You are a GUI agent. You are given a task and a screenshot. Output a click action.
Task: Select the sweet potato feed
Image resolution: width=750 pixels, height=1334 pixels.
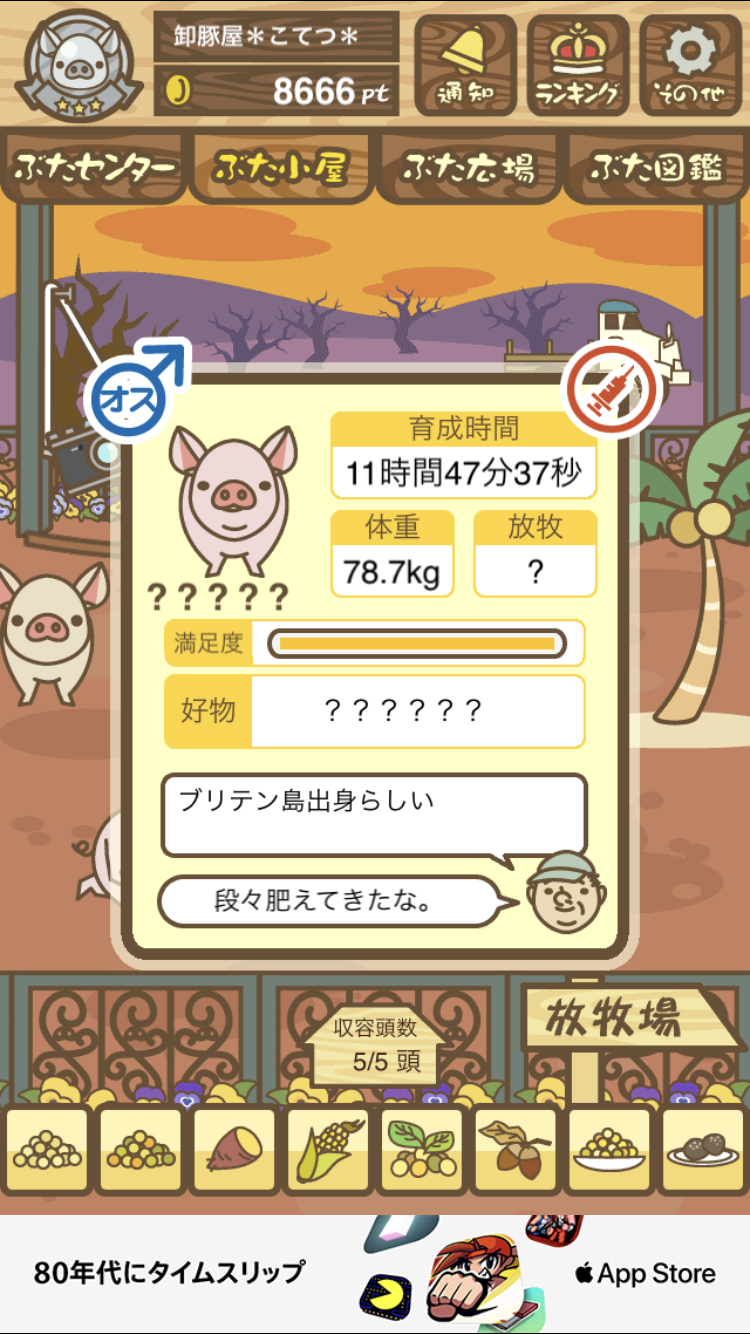pos(234,1150)
